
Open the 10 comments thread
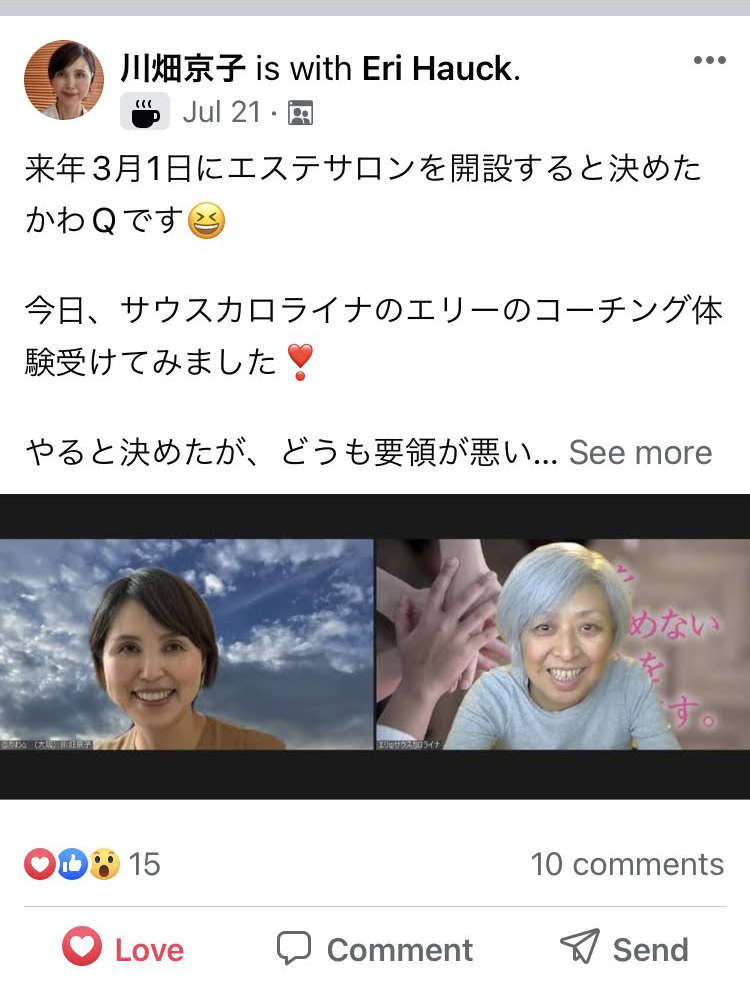point(626,864)
